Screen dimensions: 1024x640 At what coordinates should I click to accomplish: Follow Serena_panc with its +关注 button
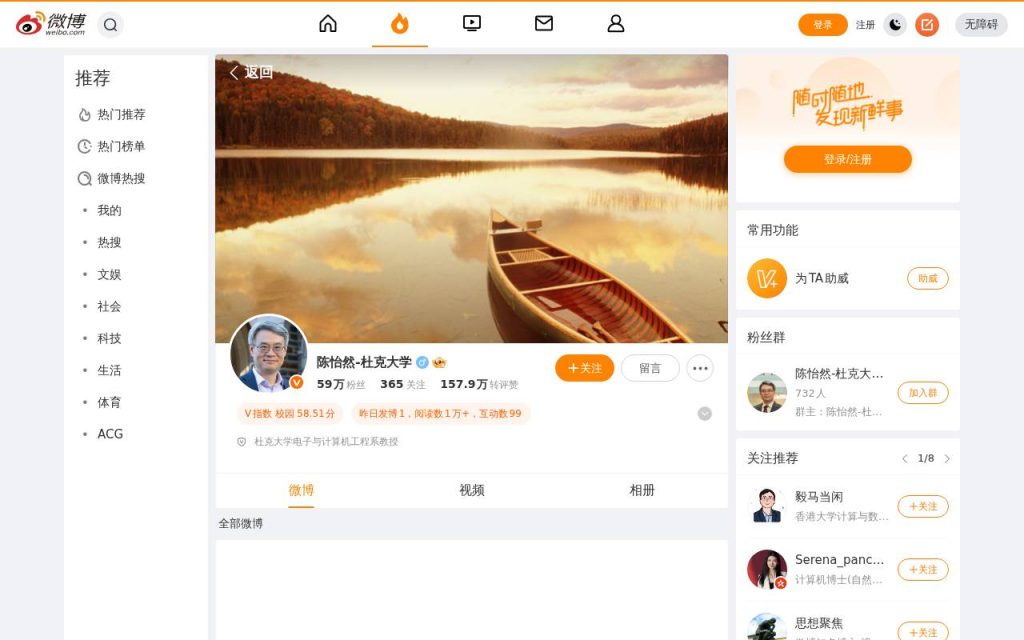(923, 569)
